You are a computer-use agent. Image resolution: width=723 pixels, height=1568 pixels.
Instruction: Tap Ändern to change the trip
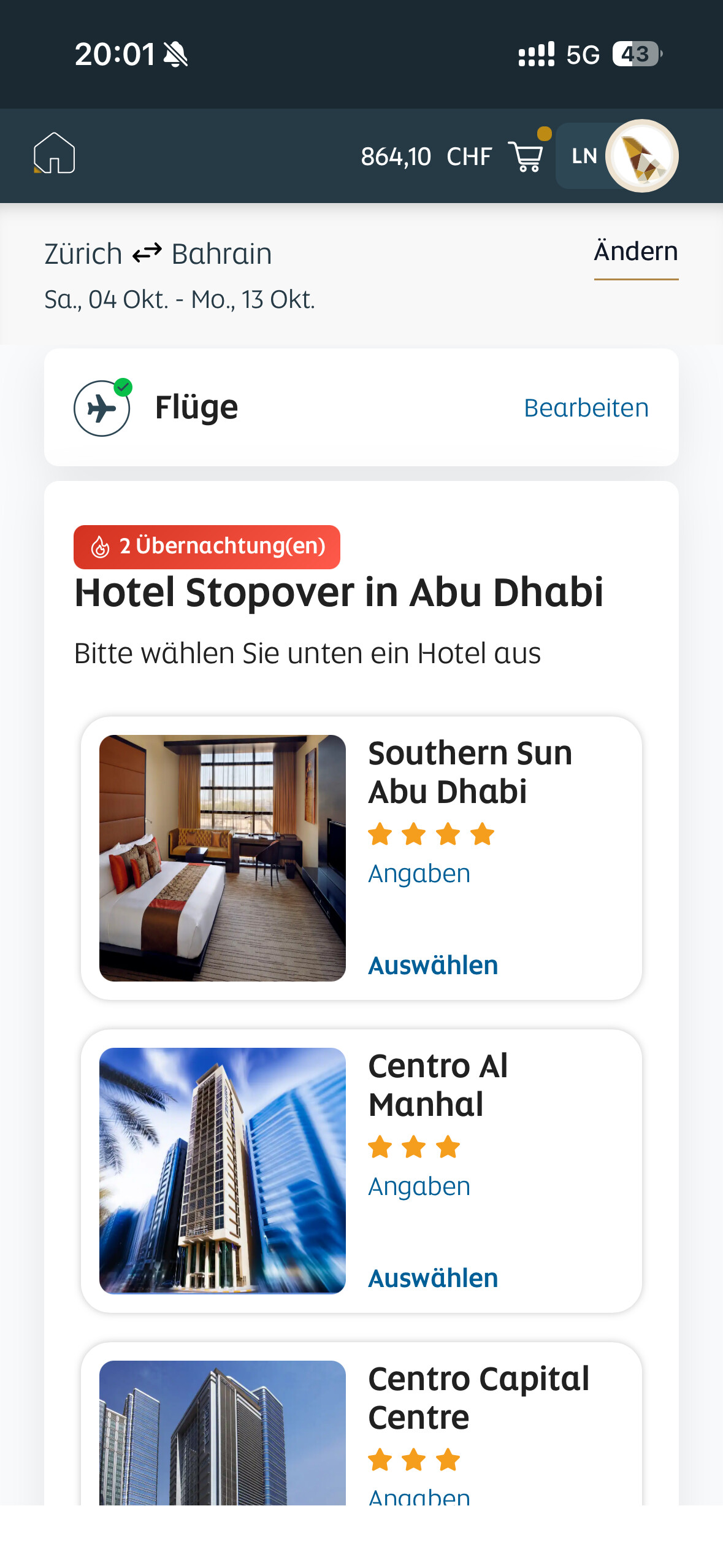pos(635,252)
